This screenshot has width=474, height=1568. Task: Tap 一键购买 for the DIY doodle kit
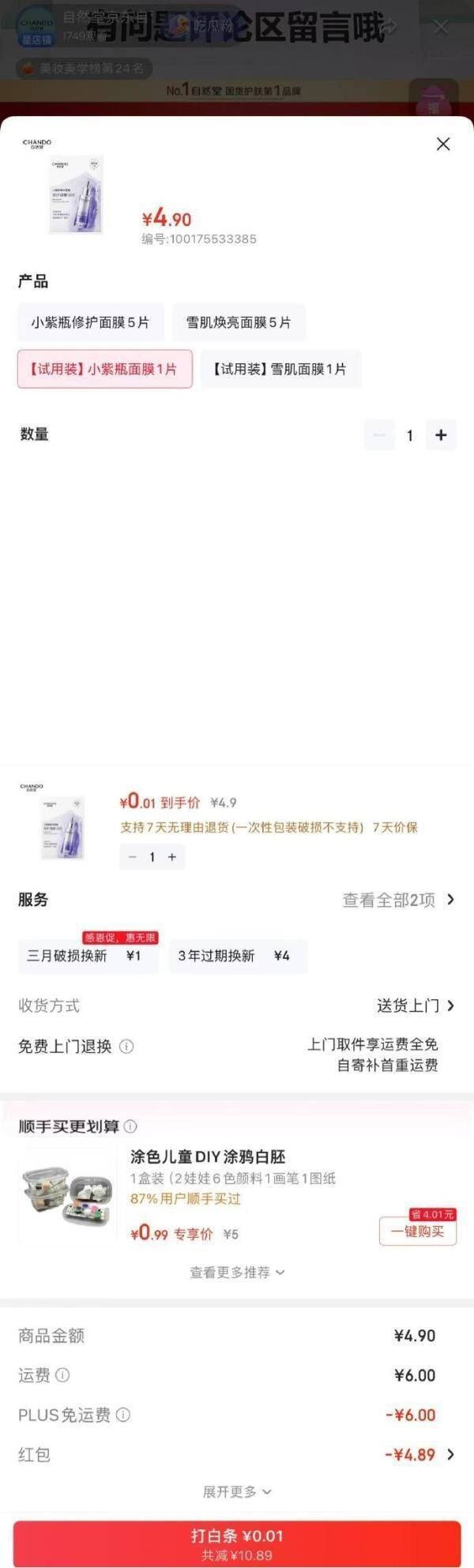tap(418, 1231)
